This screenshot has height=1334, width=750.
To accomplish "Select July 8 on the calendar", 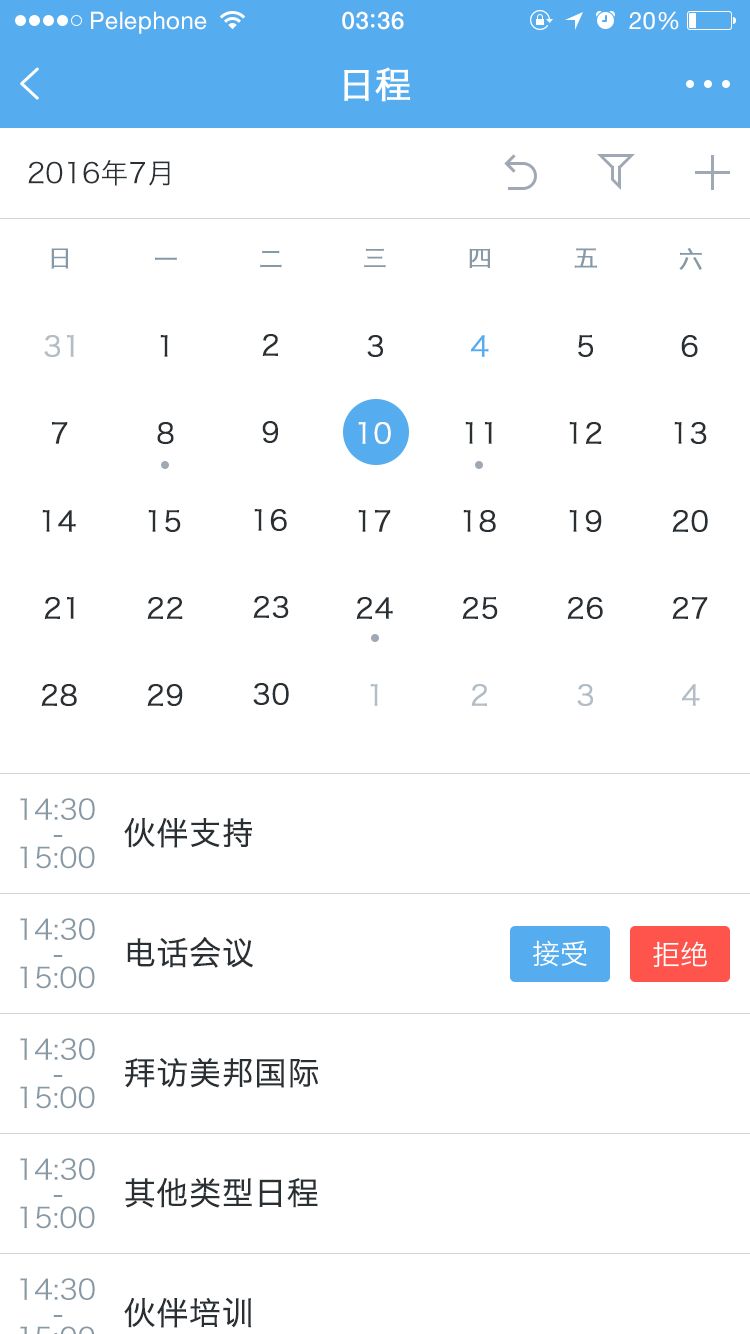I will [165, 434].
